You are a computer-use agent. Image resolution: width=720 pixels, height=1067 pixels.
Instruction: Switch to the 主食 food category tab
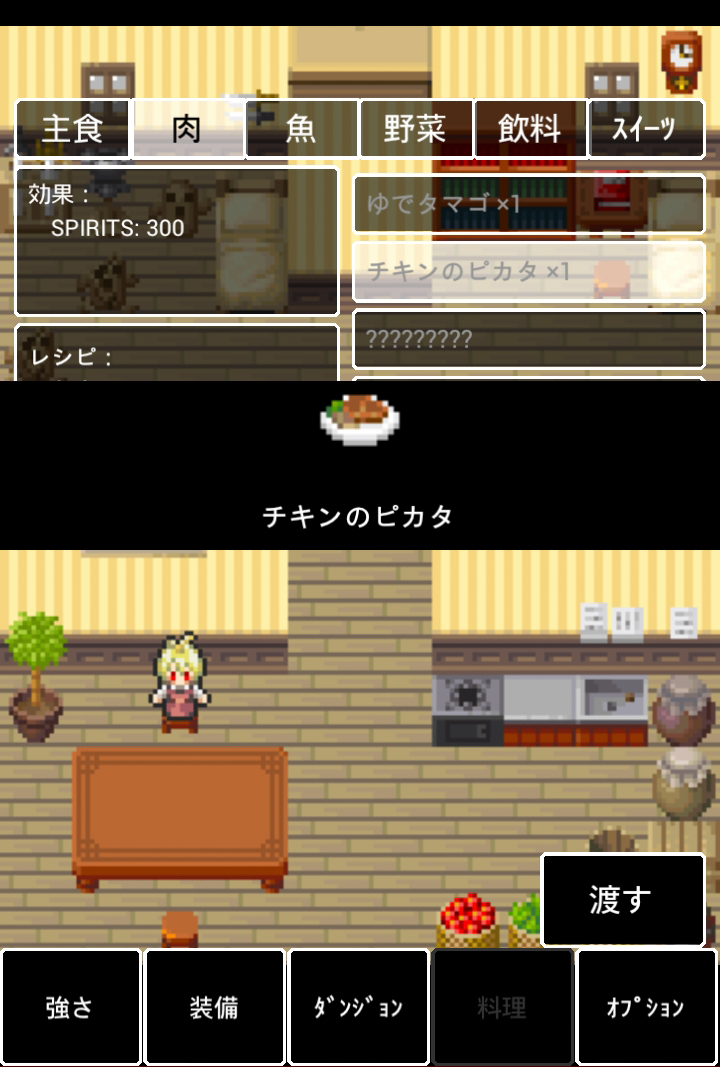[x=73, y=129]
